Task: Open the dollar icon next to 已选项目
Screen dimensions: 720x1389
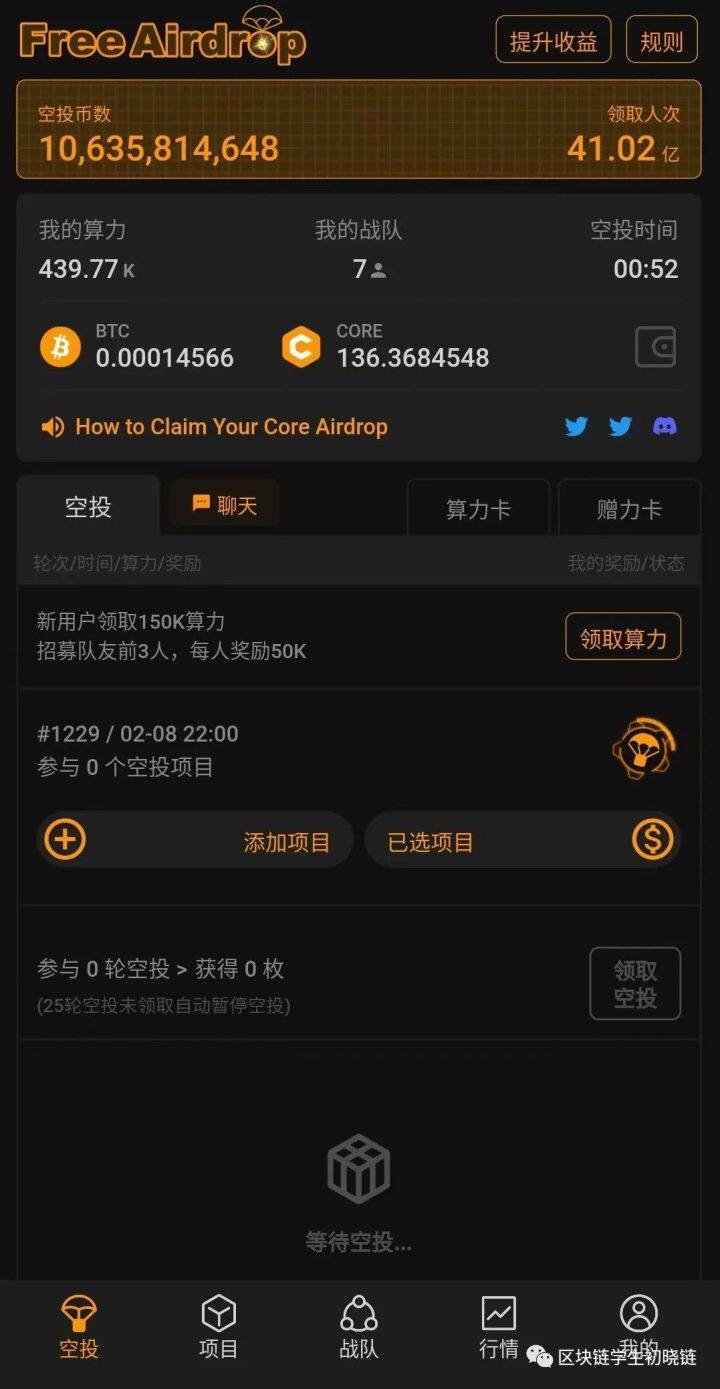Action: point(651,840)
